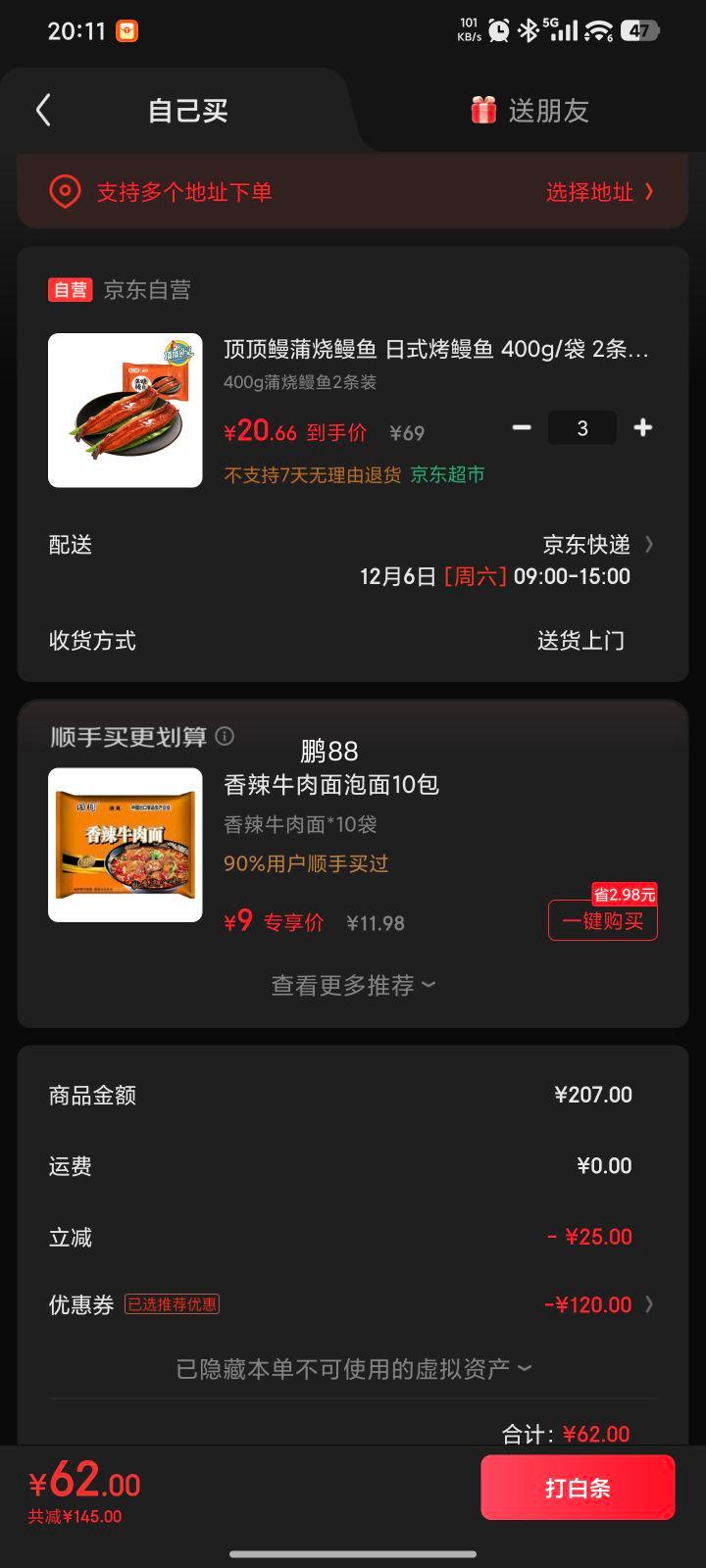
Task: Edit the quantity field showing 3
Action: point(582,428)
